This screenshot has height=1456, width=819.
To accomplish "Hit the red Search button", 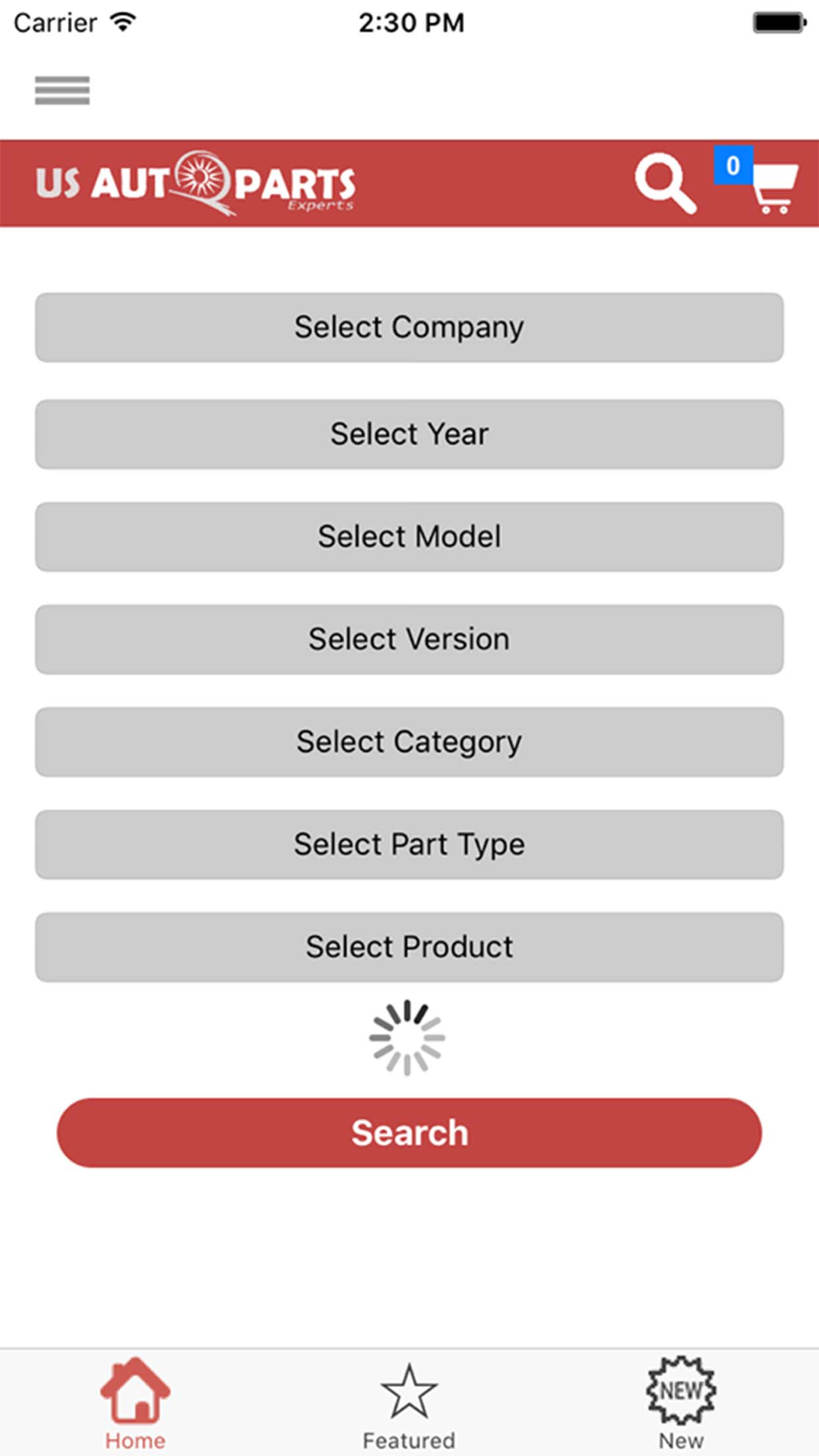I will click(x=409, y=1133).
